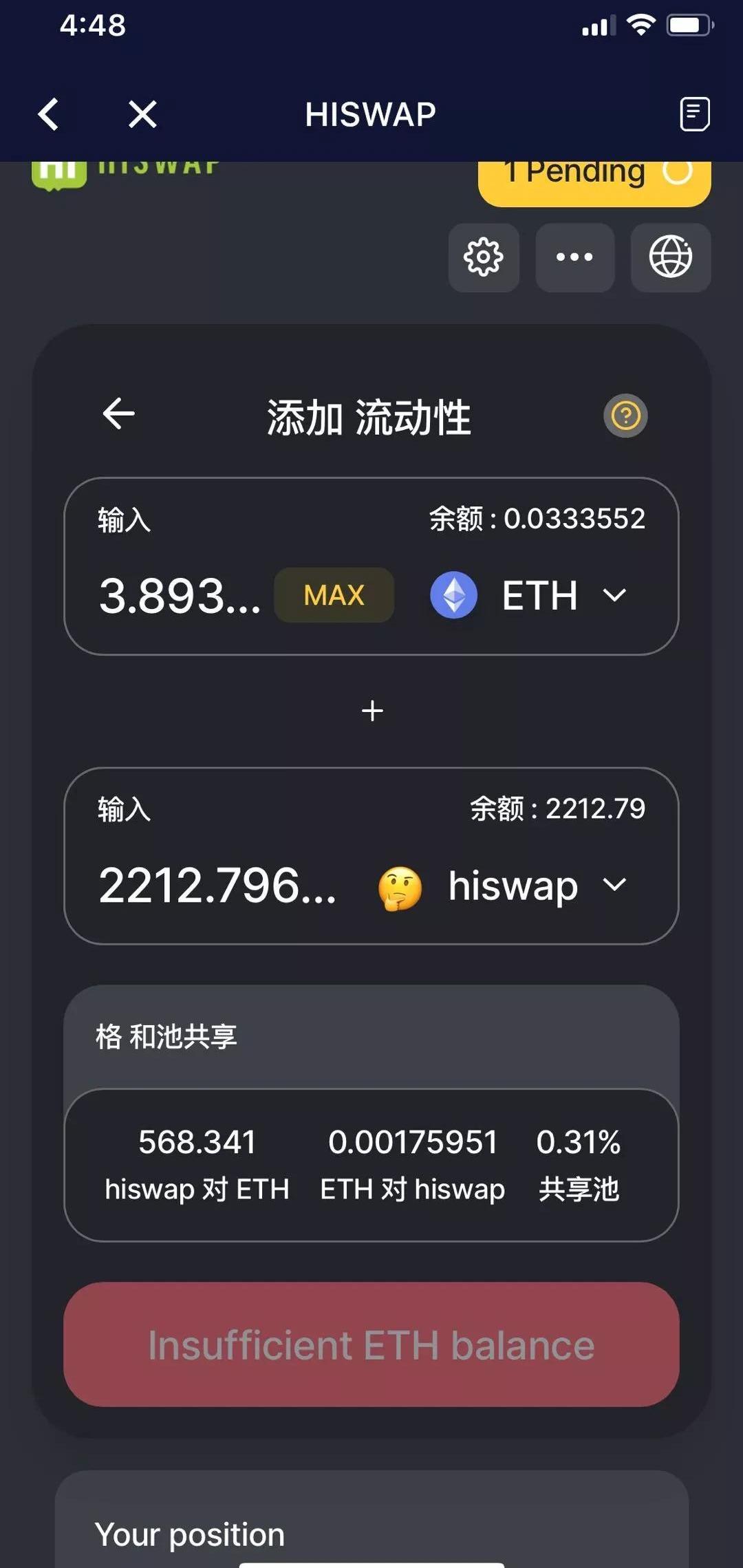This screenshot has width=743, height=1568.
Task: Open the settings gear
Action: pyautogui.click(x=484, y=257)
